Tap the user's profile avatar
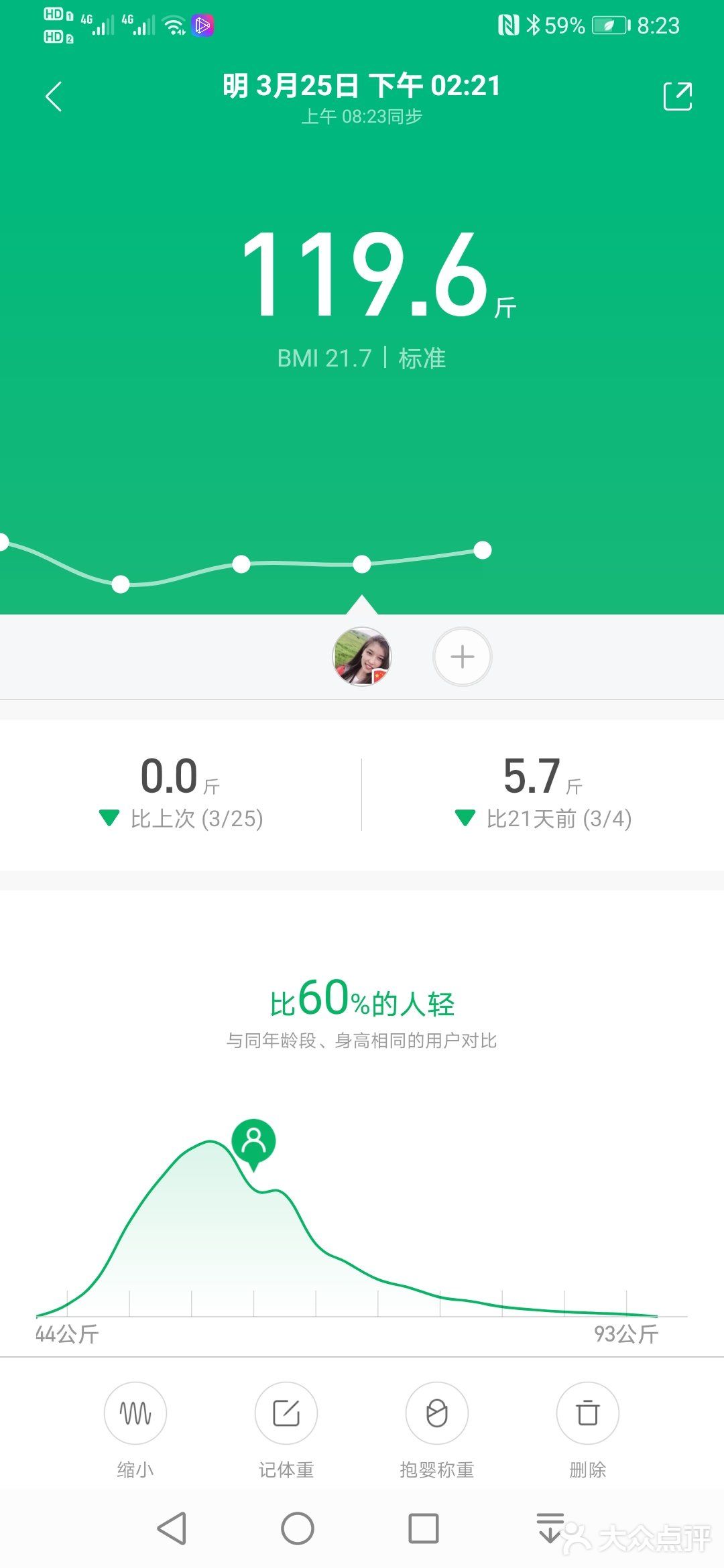 [x=362, y=657]
